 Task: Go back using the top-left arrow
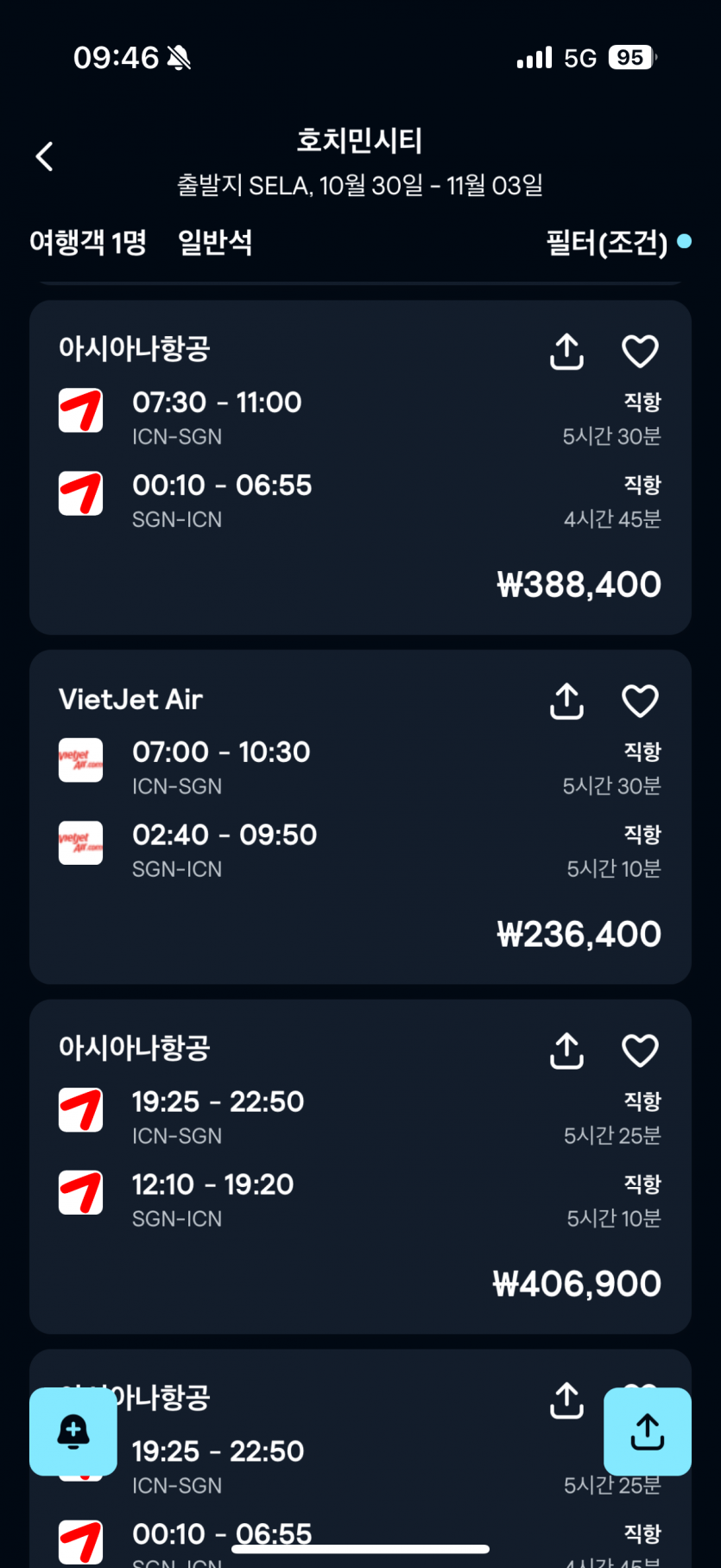[x=45, y=156]
